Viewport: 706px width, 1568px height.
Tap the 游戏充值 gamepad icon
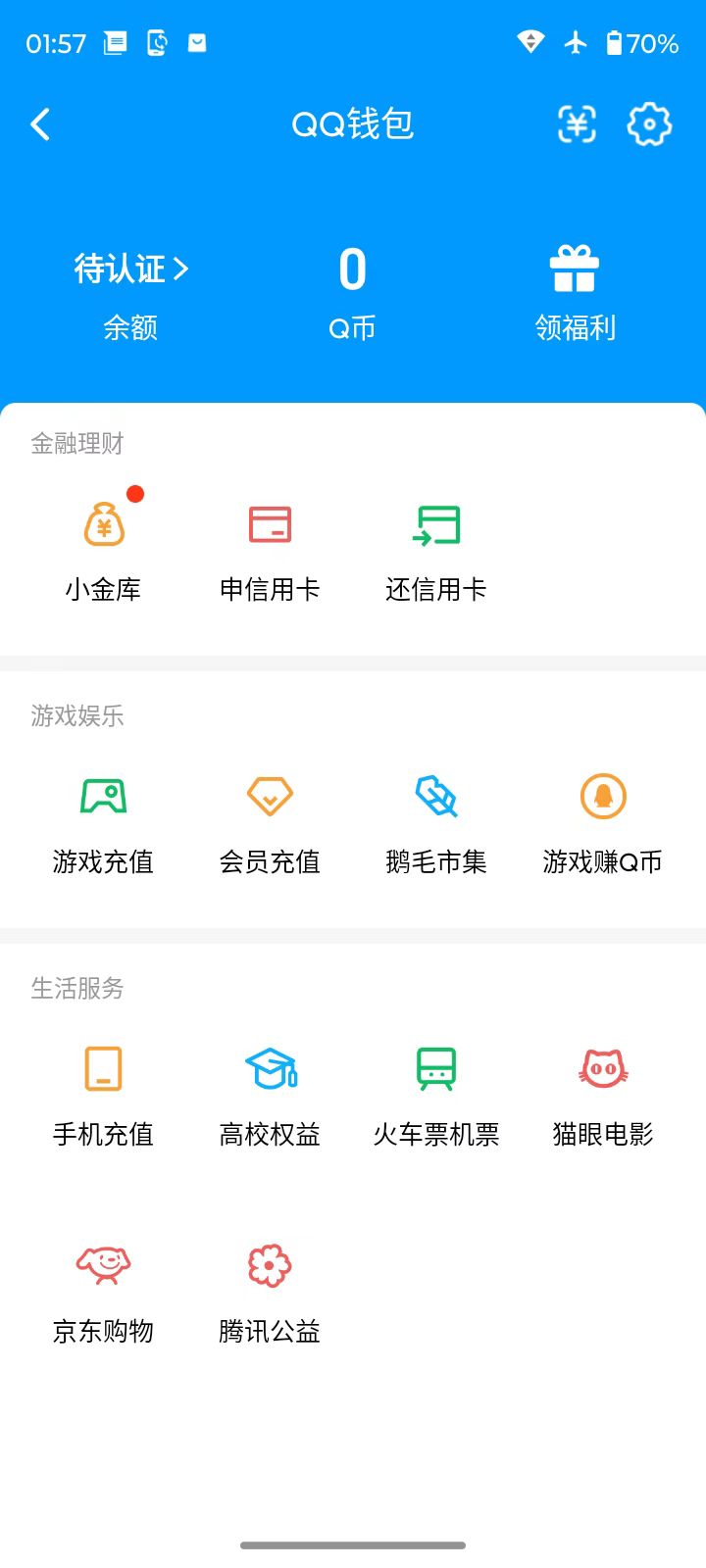click(103, 797)
